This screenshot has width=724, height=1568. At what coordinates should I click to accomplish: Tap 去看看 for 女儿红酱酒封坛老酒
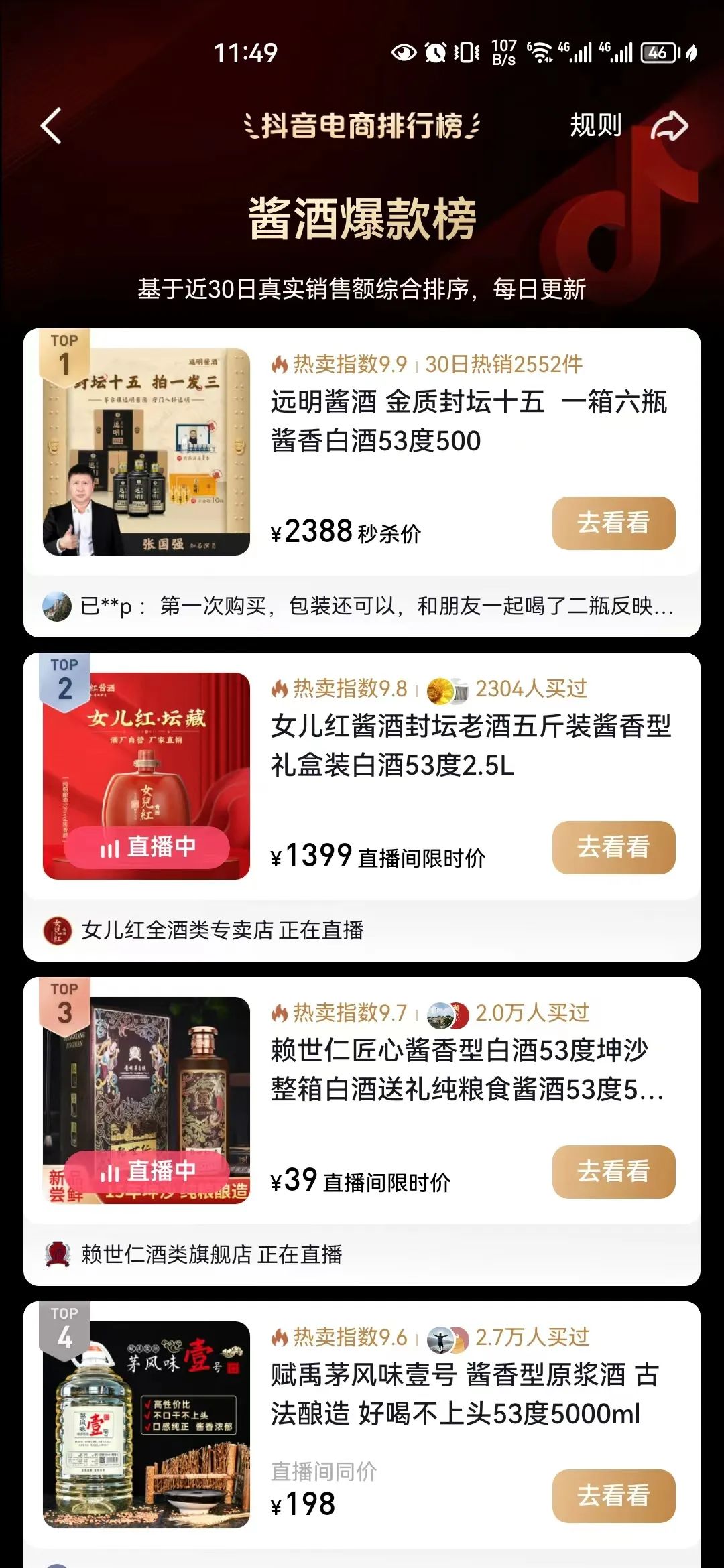[x=613, y=848]
